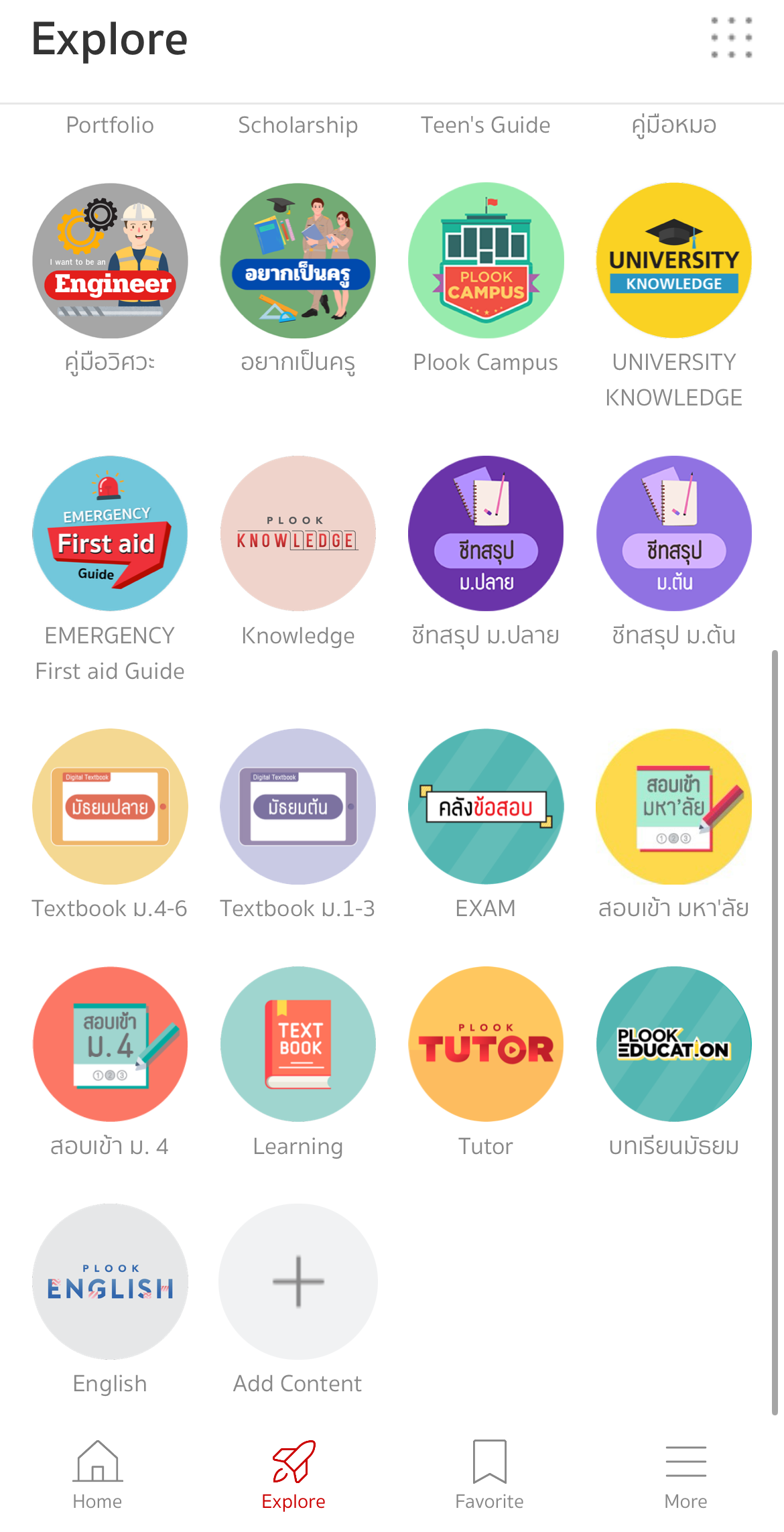Tap Add Content plus button
Image resolution: width=784 pixels, height=1532 pixels.
tap(298, 1281)
